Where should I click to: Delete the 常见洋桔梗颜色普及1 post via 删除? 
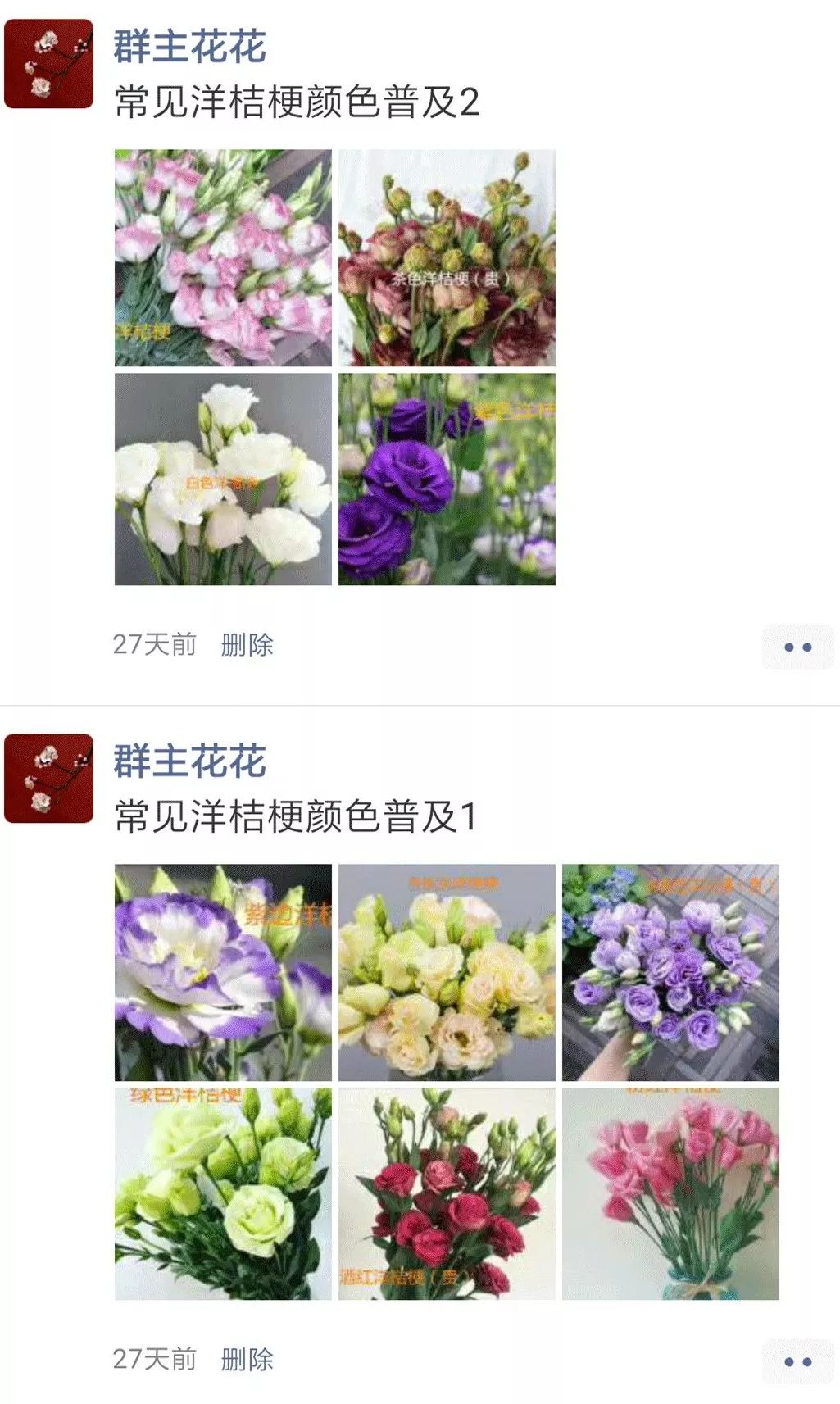[x=245, y=1360]
